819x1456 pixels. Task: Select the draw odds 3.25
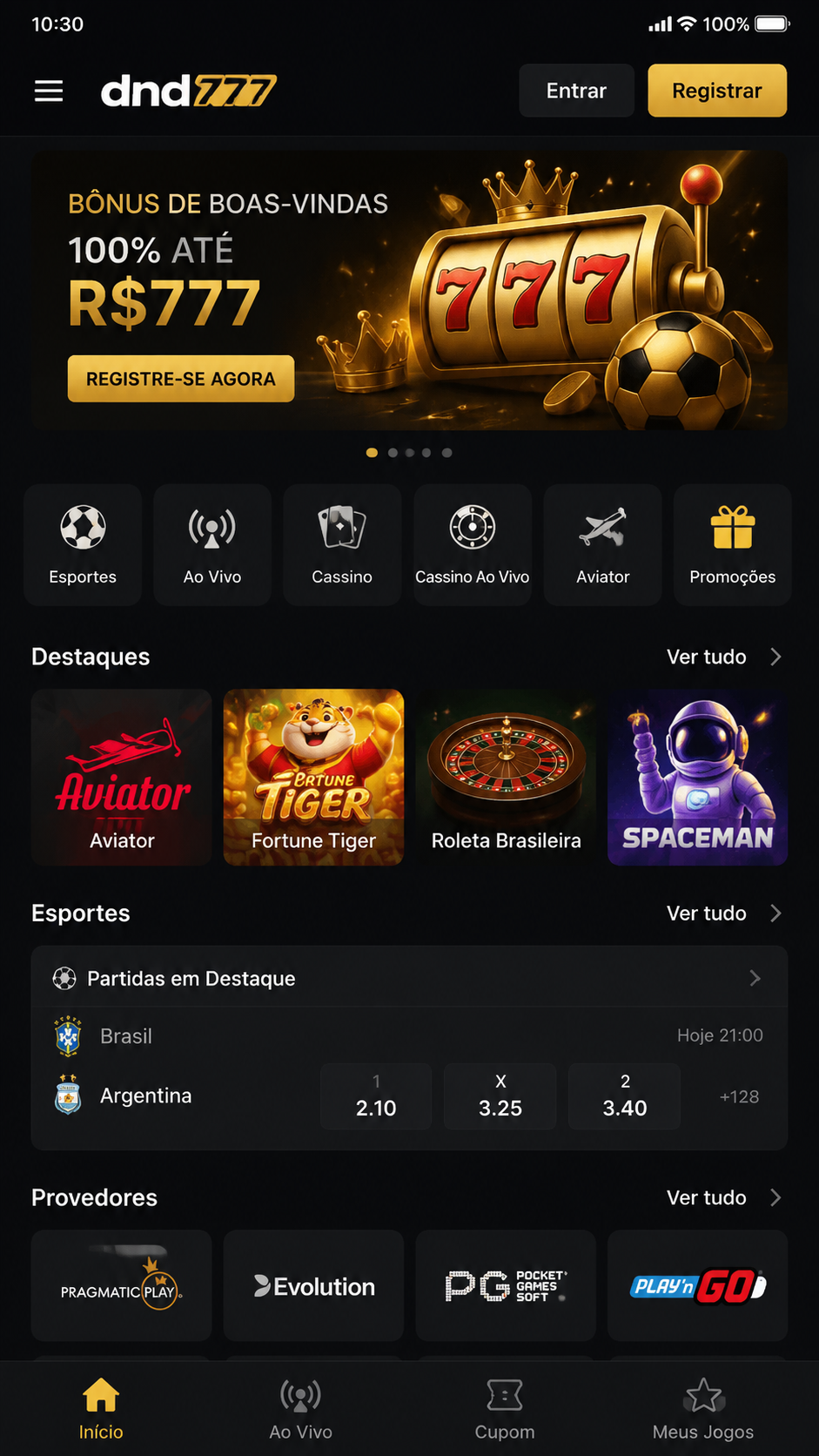pos(500,1096)
